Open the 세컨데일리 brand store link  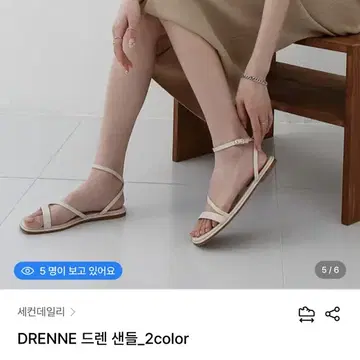[47, 312]
